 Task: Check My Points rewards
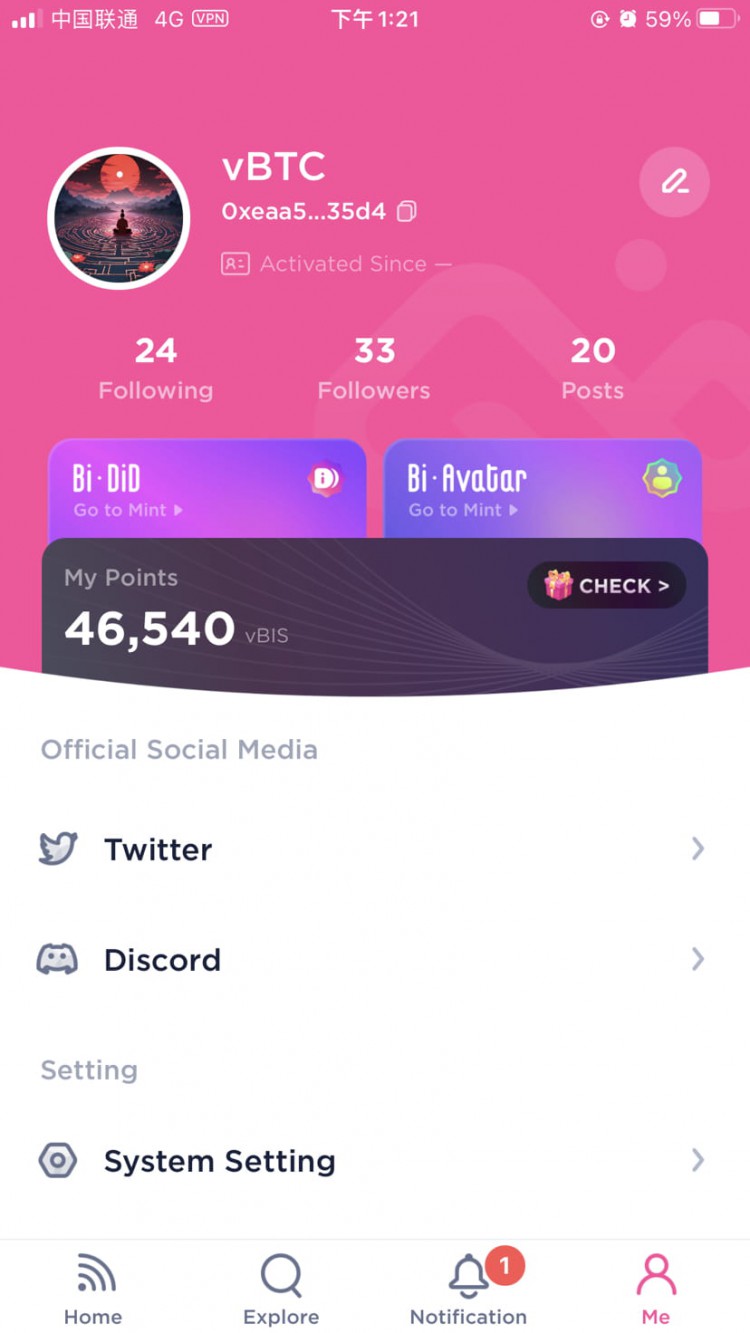click(607, 586)
